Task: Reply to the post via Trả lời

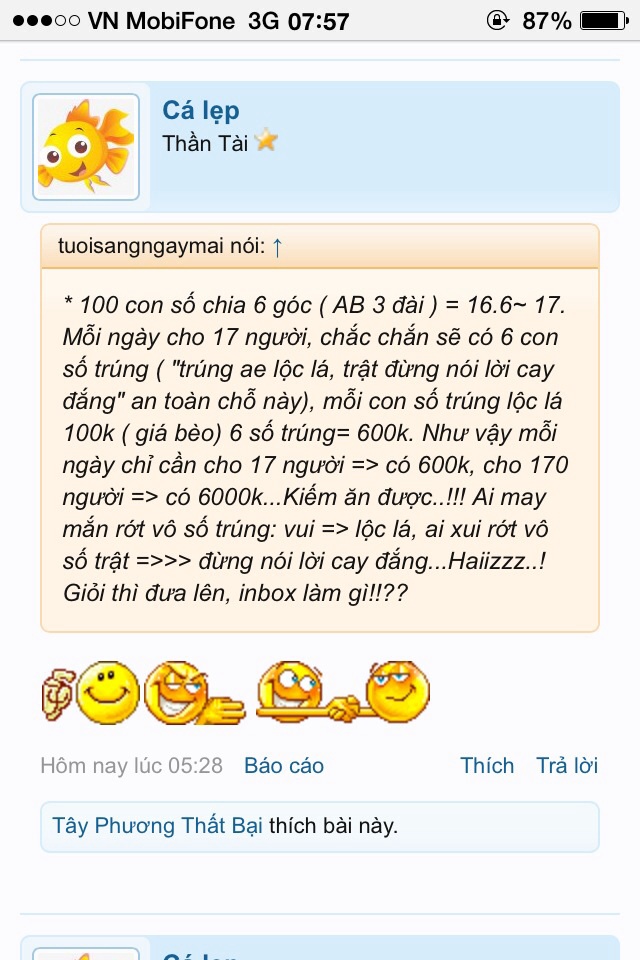Action: click(x=567, y=766)
